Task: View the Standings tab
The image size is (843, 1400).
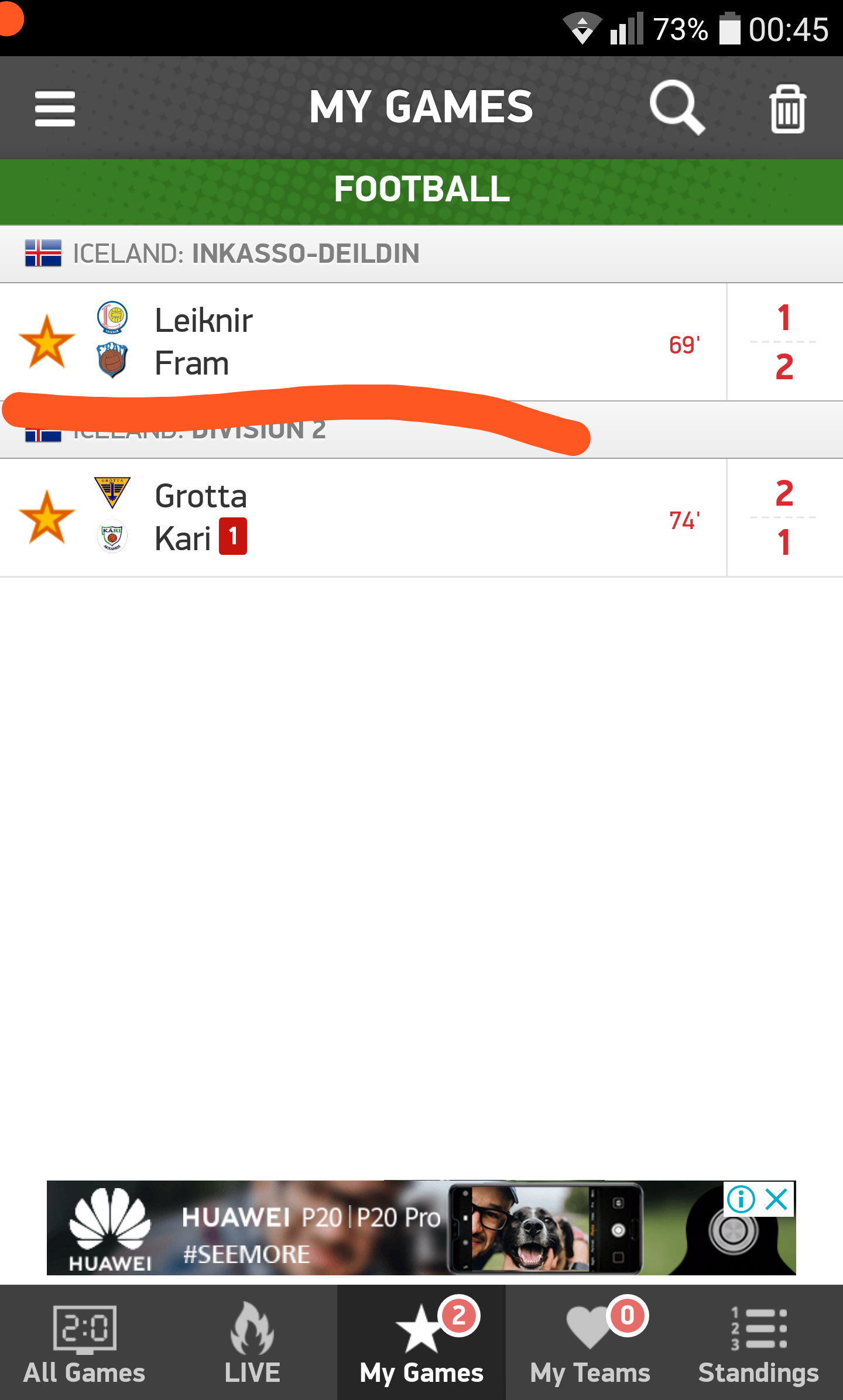Action: [x=759, y=1343]
